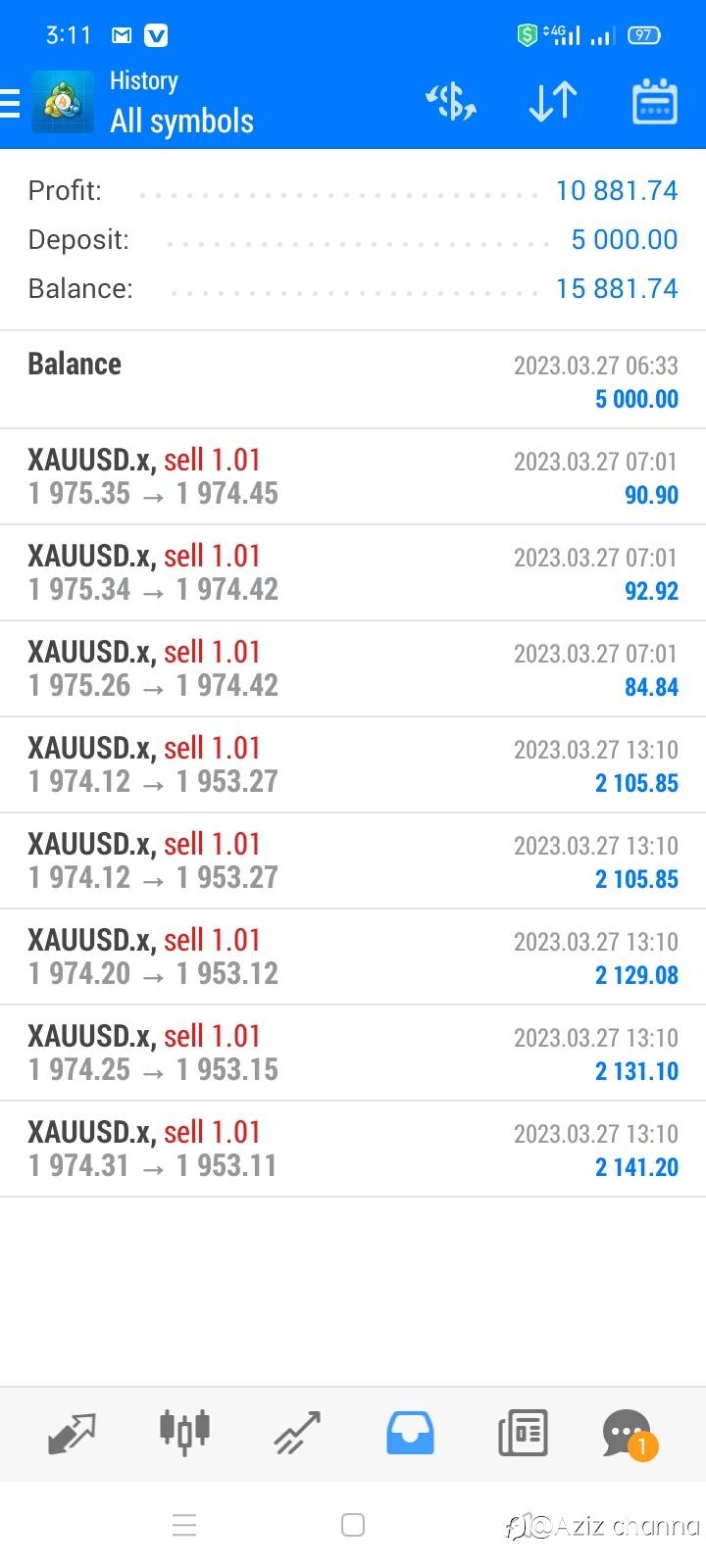Select the History tab
Viewport: 706px width, 1568px height.
point(410,1434)
